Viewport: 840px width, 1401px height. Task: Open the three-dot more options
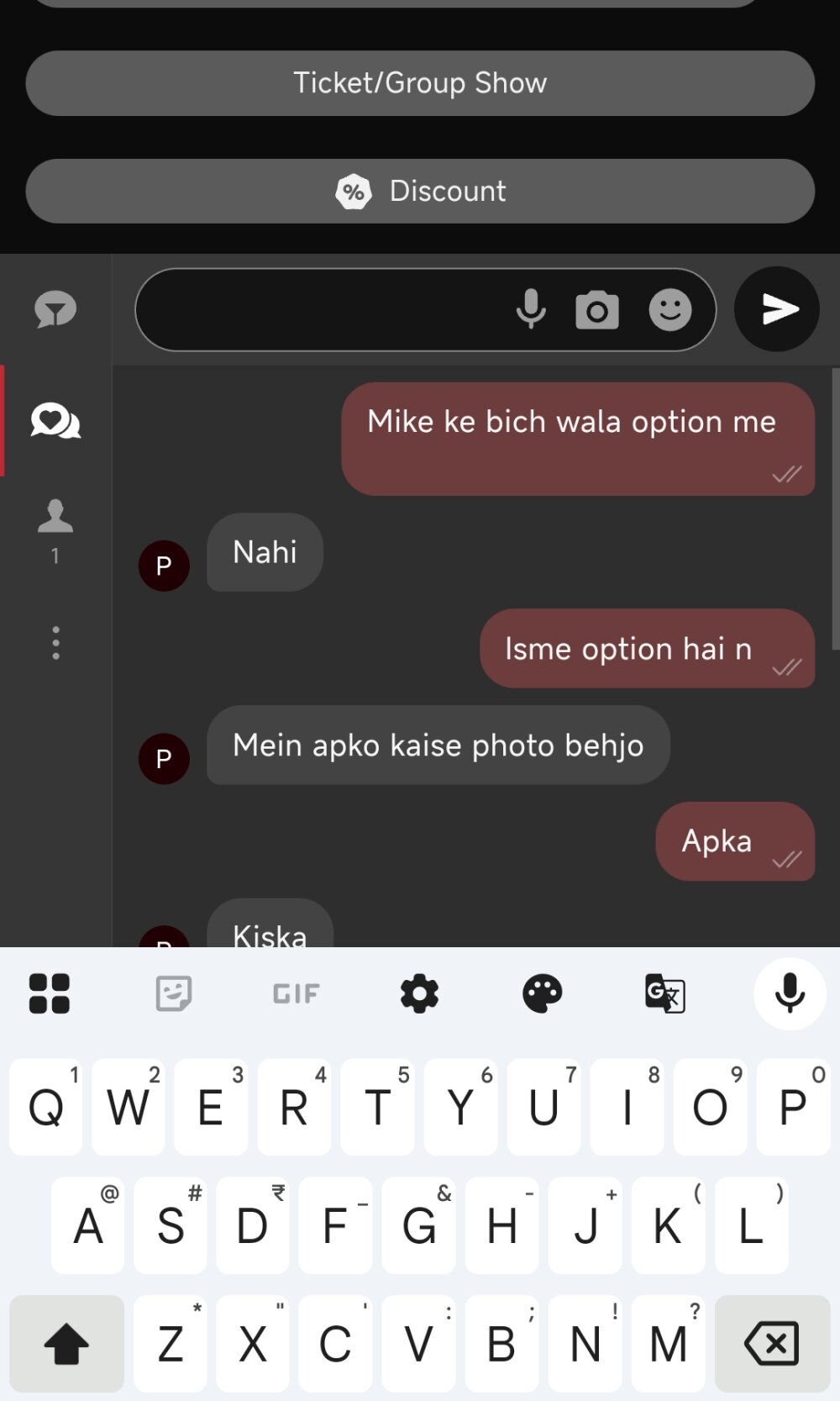coord(55,643)
